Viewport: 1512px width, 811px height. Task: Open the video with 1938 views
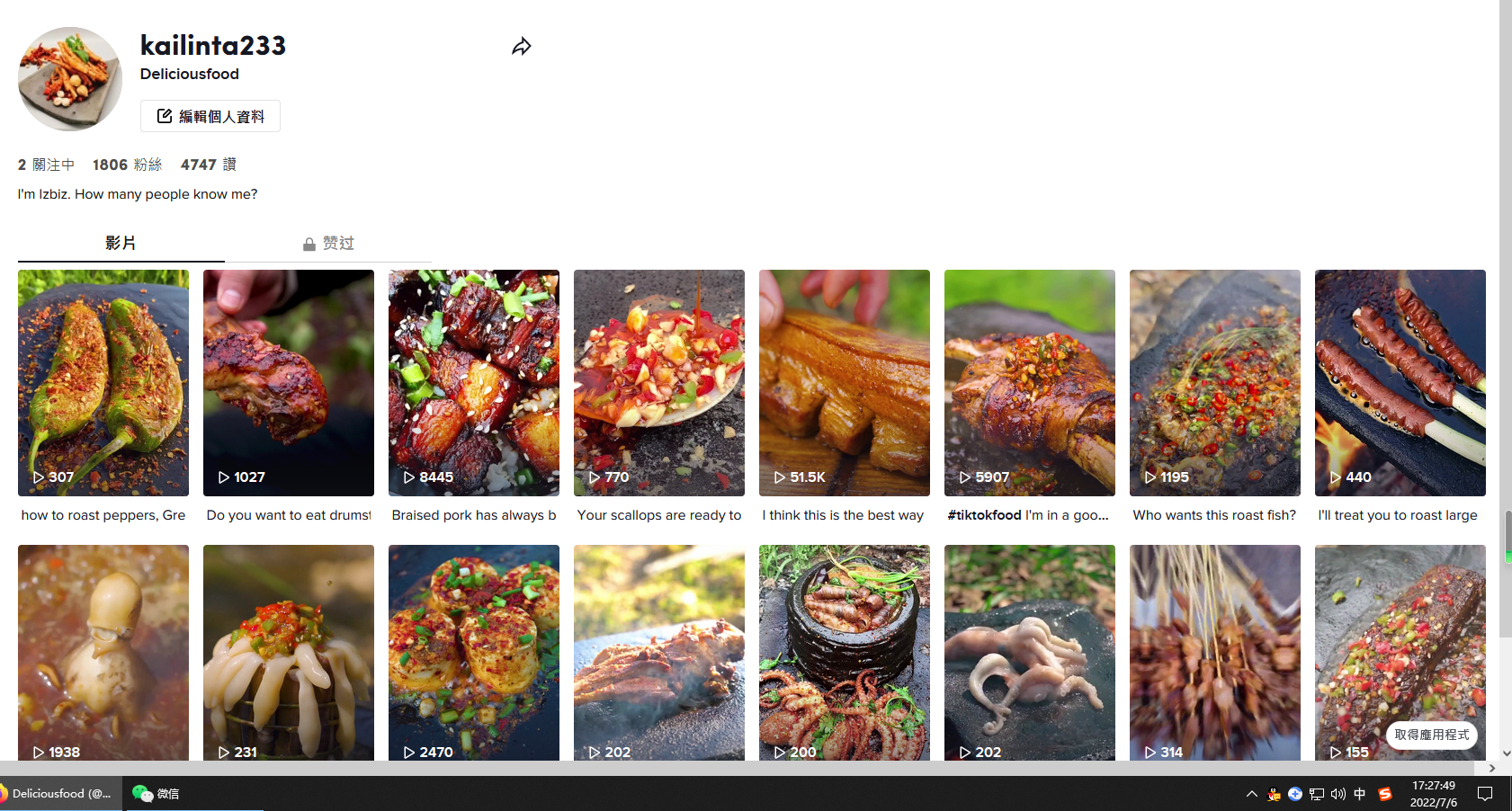(103, 653)
